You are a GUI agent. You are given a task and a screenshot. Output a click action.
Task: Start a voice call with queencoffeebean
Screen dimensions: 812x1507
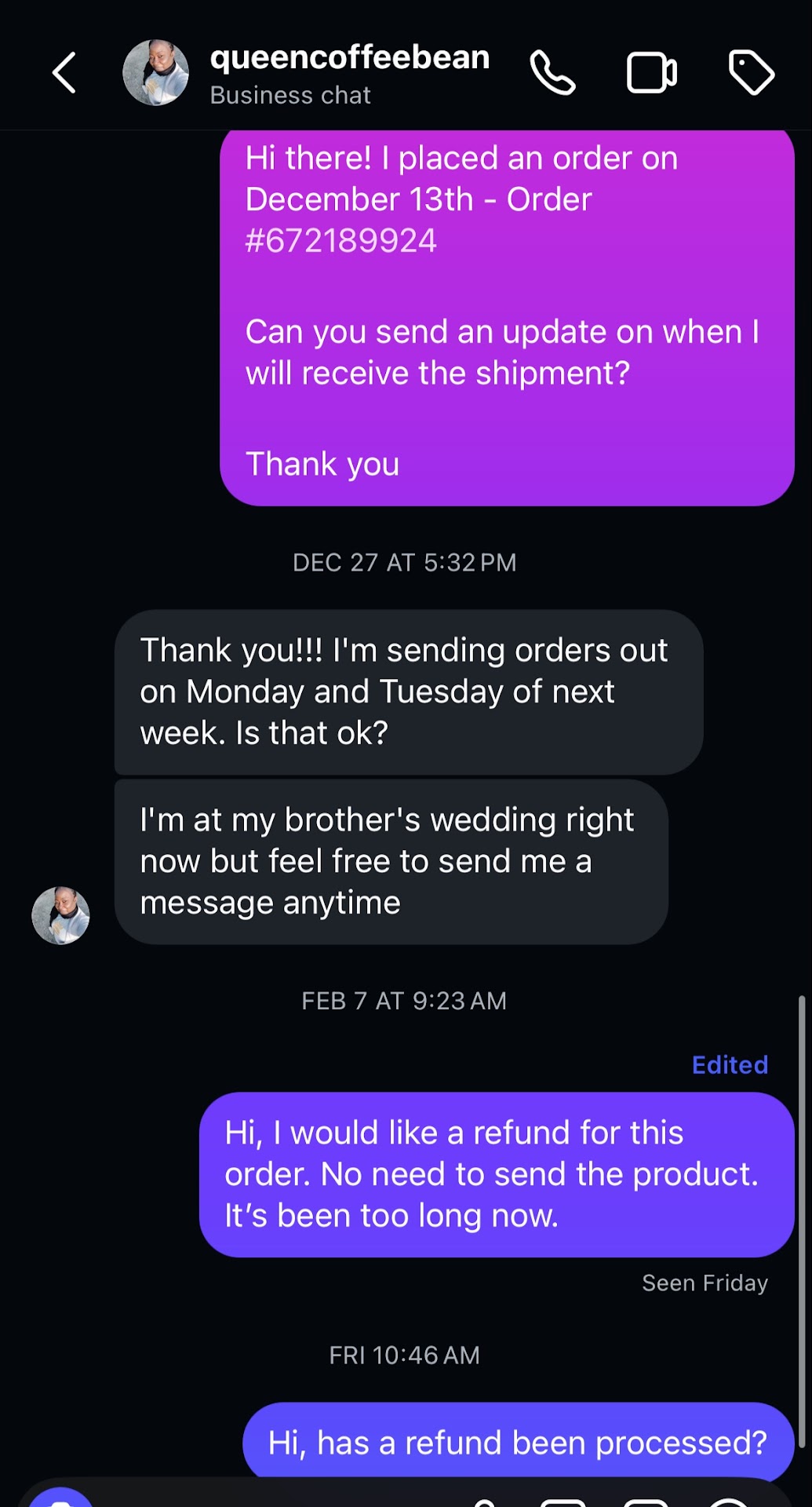(552, 73)
